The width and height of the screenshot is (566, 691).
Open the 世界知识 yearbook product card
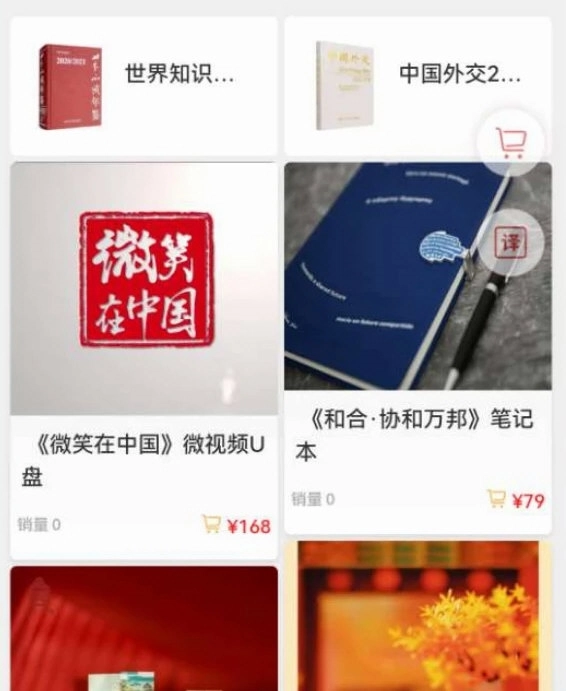point(144,86)
